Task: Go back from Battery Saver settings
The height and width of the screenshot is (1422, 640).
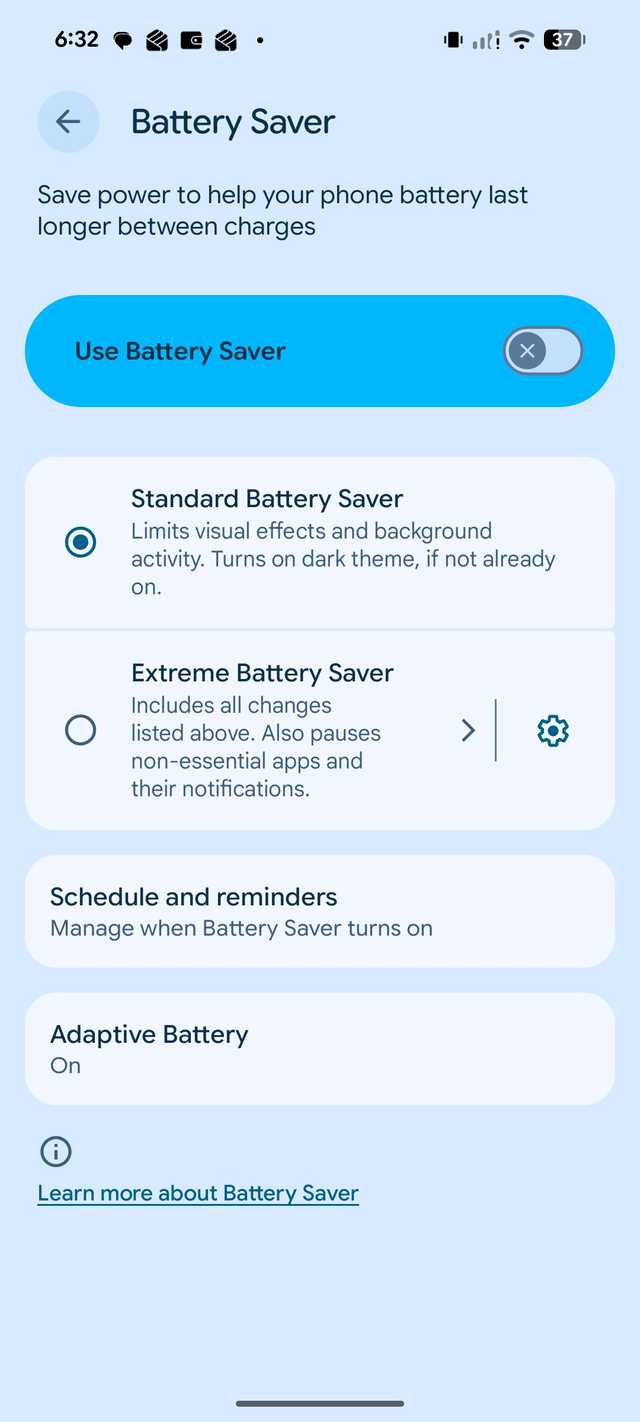Action: point(68,122)
